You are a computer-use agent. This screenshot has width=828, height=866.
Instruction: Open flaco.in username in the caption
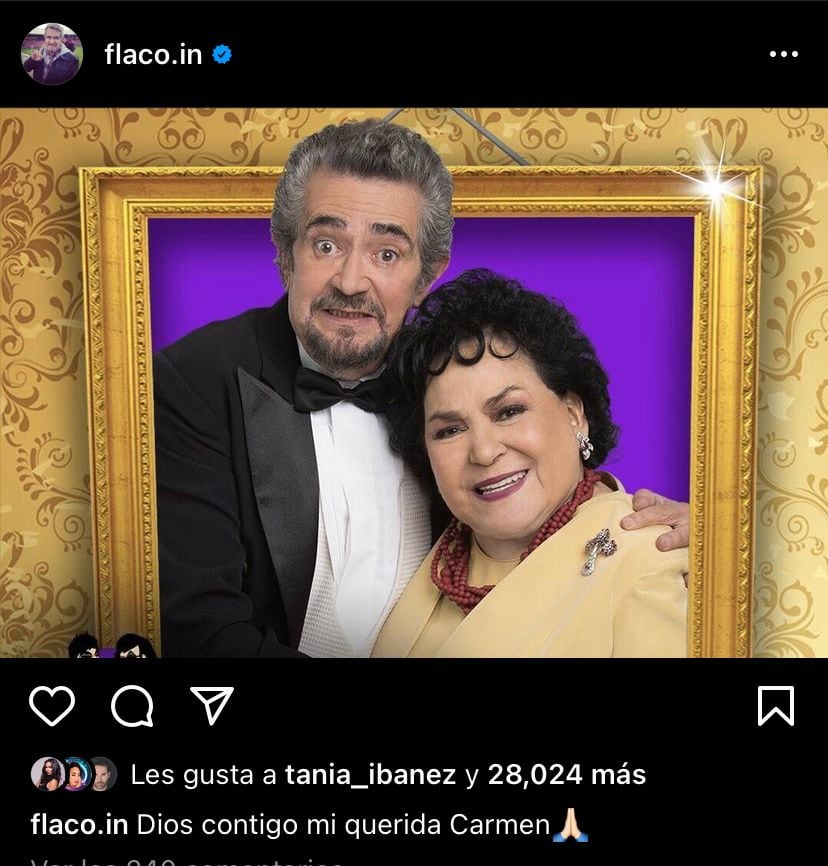click(x=78, y=826)
